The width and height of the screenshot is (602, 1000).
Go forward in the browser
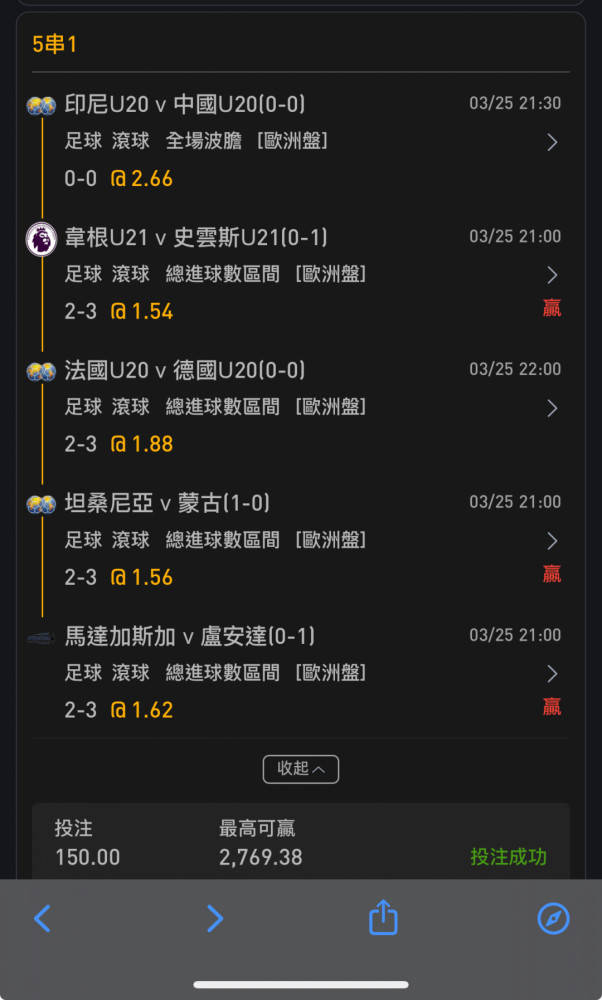(x=215, y=919)
